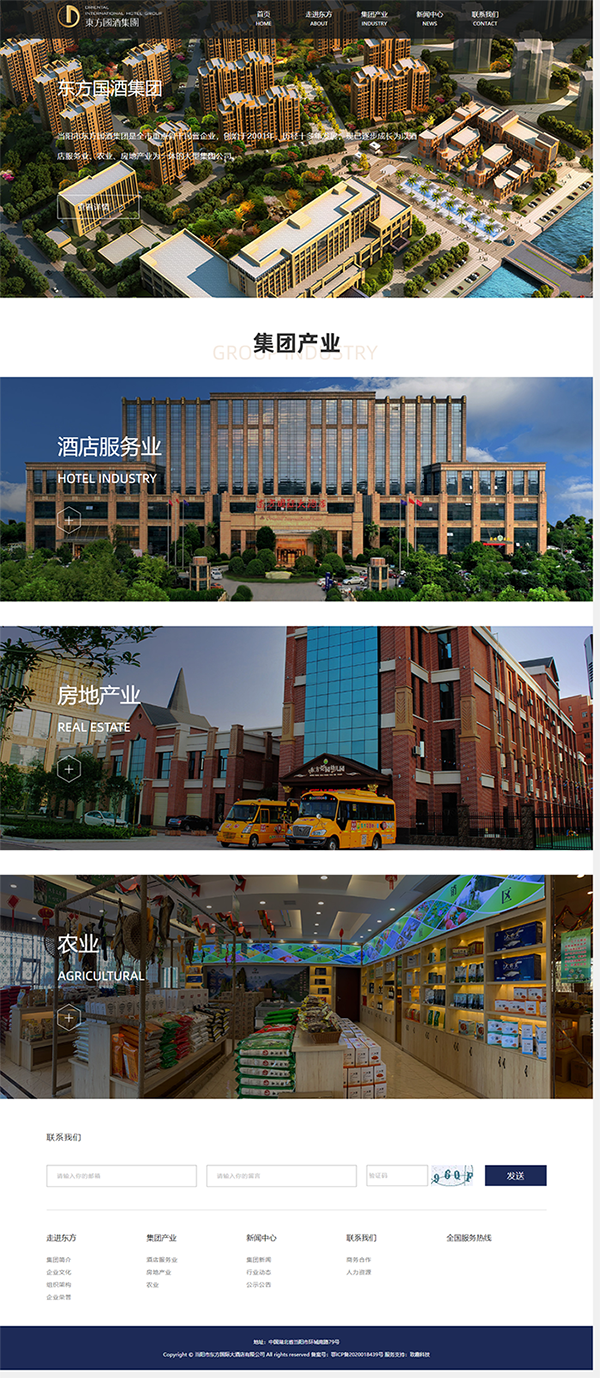Open 商务合作 footer link
Image resolution: width=600 pixels, height=1378 pixels.
359,1260
